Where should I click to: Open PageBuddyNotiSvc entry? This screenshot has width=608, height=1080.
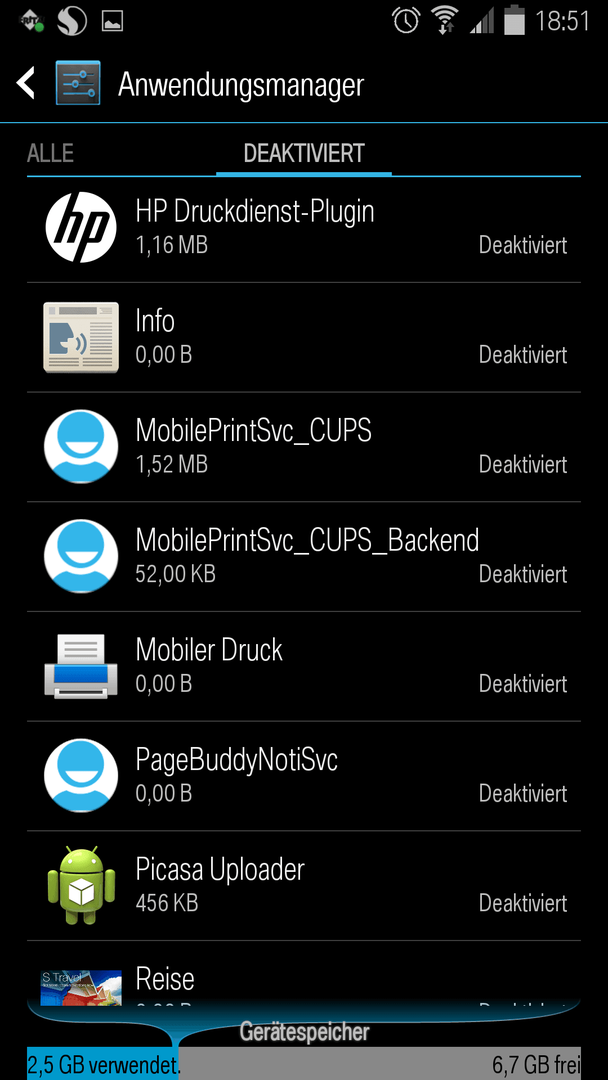304,776
